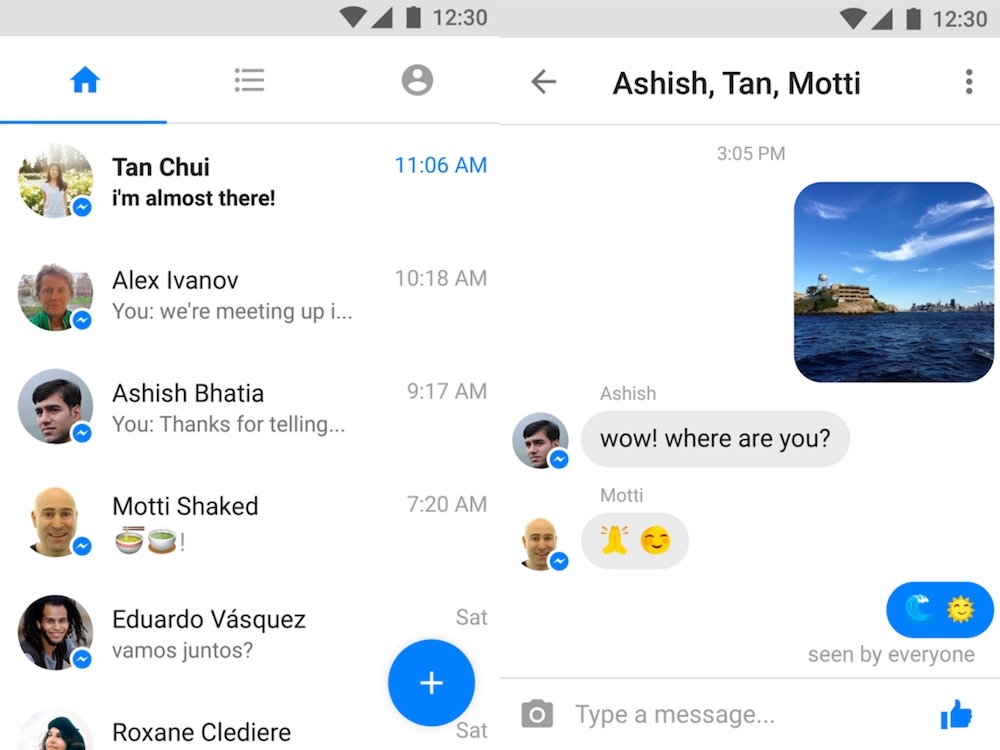Open Alex Ivanov's conversation

coord(250,294)
